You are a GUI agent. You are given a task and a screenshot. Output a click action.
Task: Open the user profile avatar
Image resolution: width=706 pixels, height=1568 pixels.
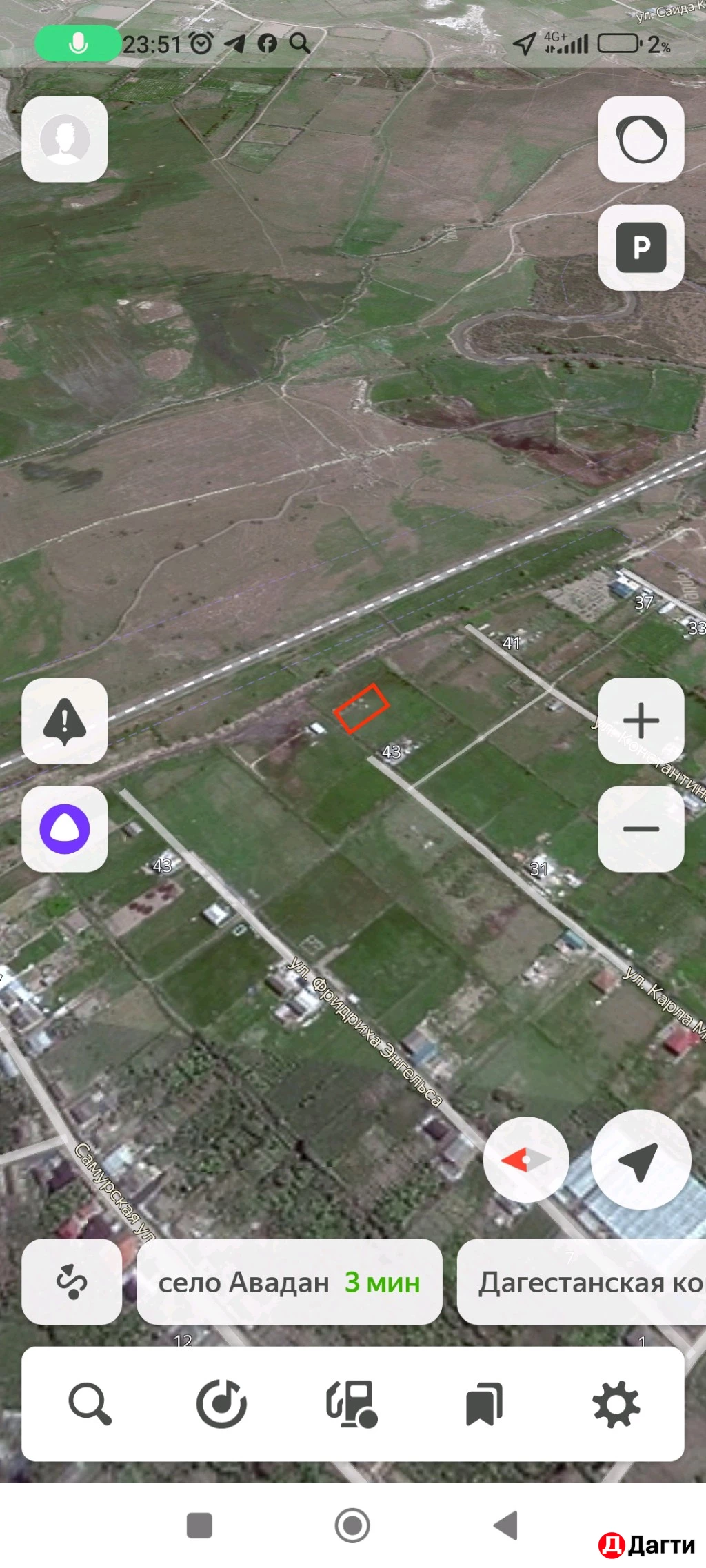(x=65, y=139)
